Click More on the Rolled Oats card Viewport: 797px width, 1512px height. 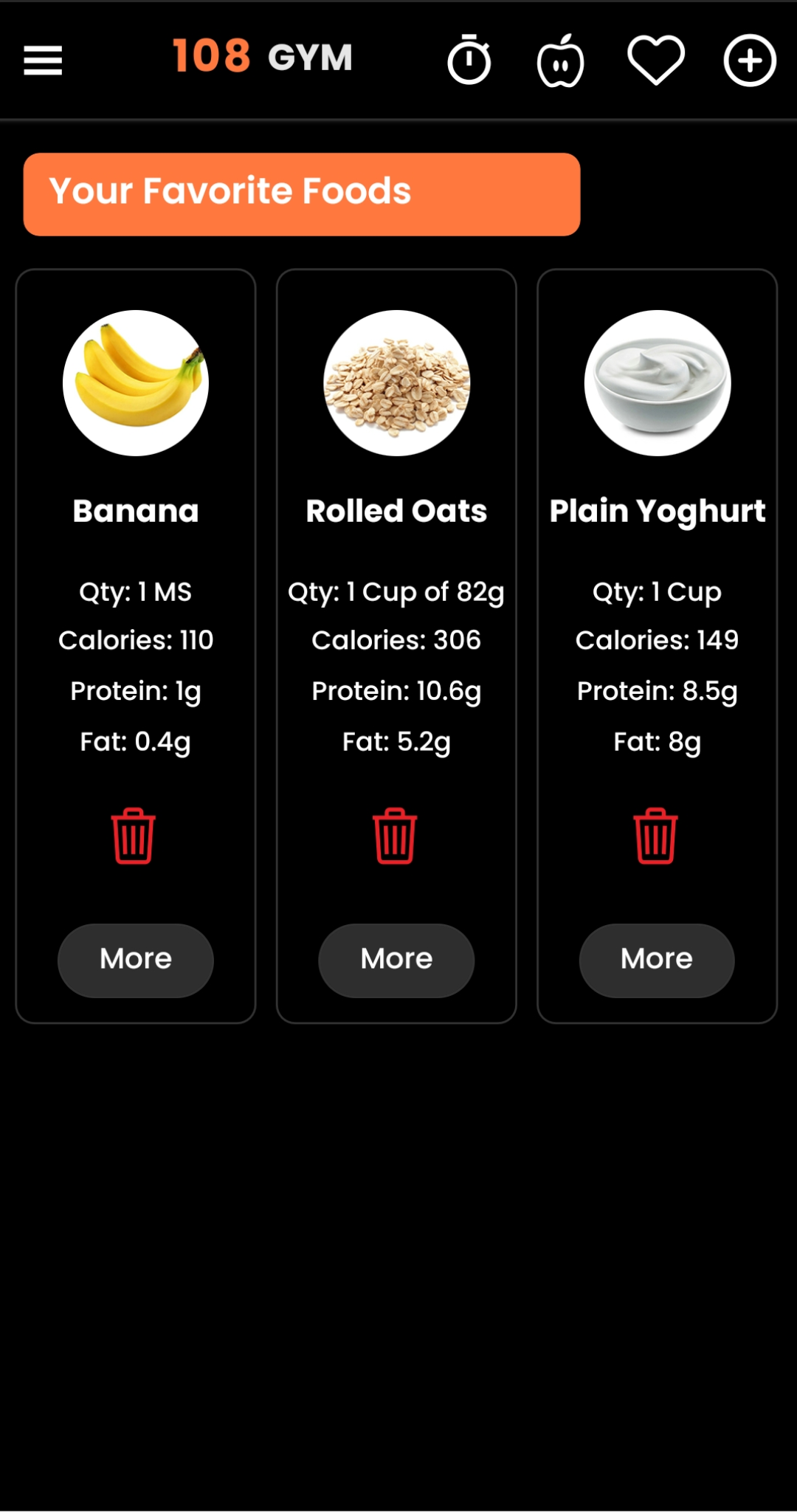coord(396,958)
